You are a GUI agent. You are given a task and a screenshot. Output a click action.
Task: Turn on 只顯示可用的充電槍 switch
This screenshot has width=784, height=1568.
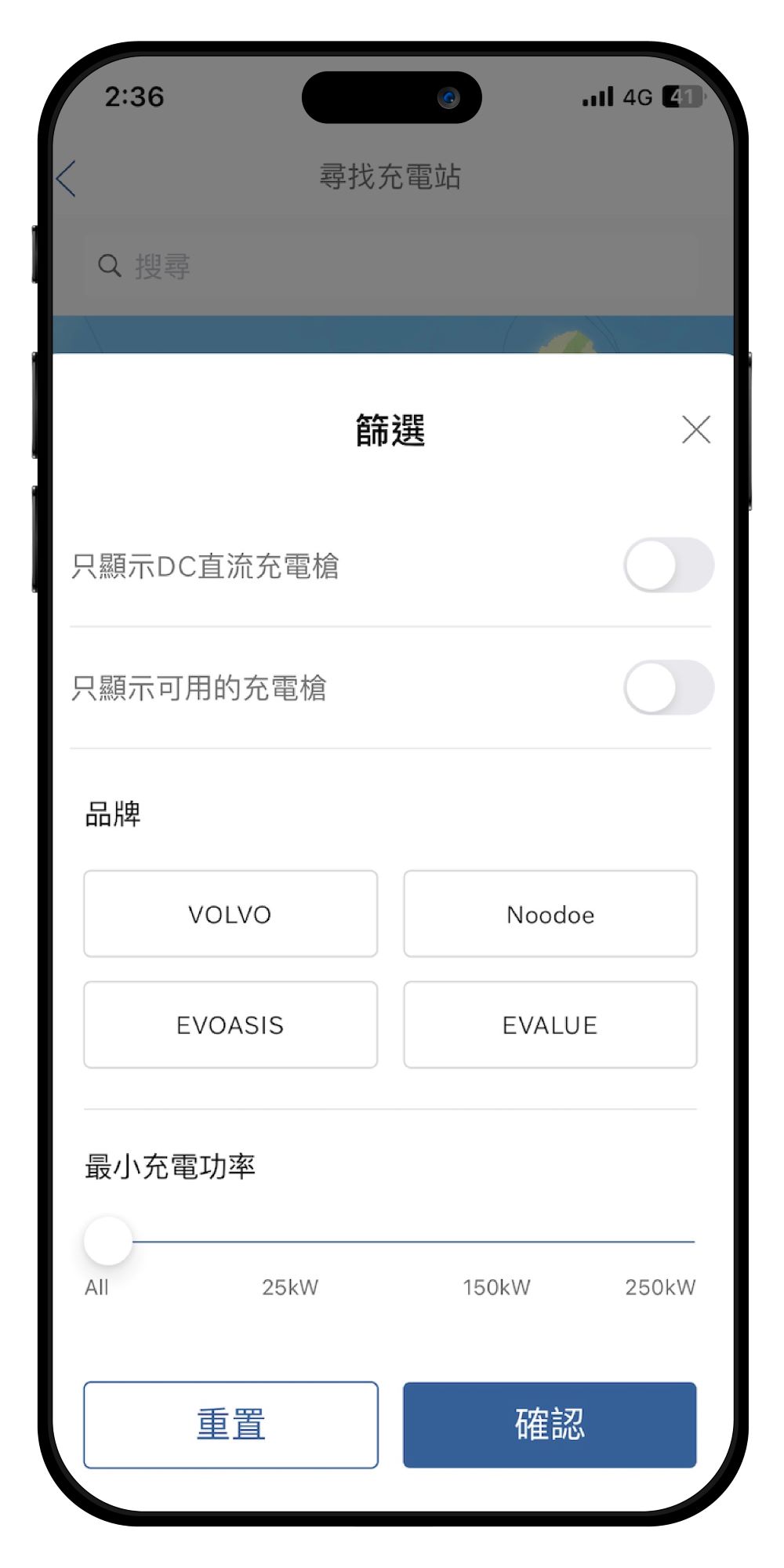[668, 688]
